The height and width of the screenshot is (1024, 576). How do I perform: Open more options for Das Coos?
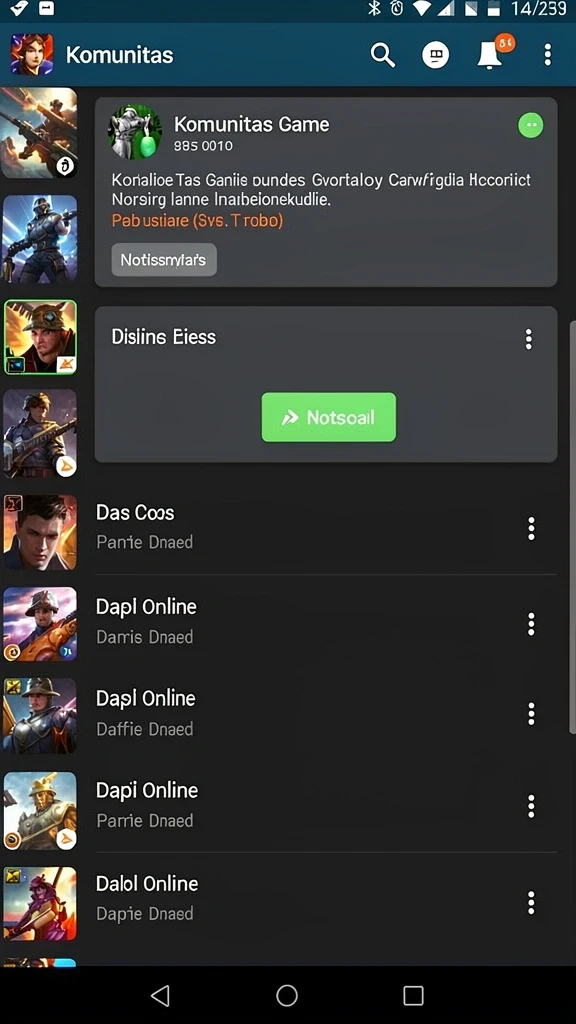click(531, 528)
